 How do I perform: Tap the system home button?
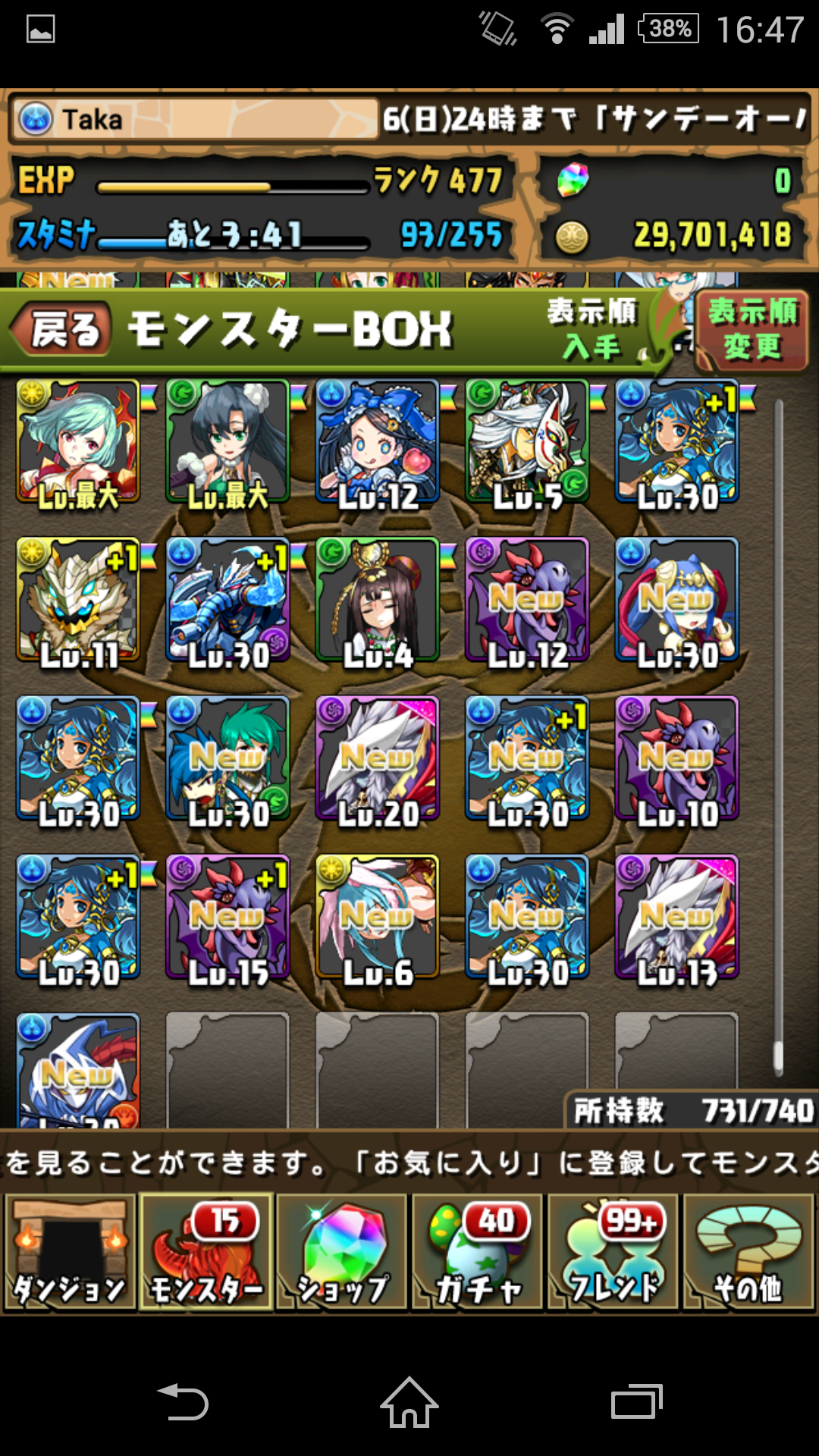click(409, 1402)
